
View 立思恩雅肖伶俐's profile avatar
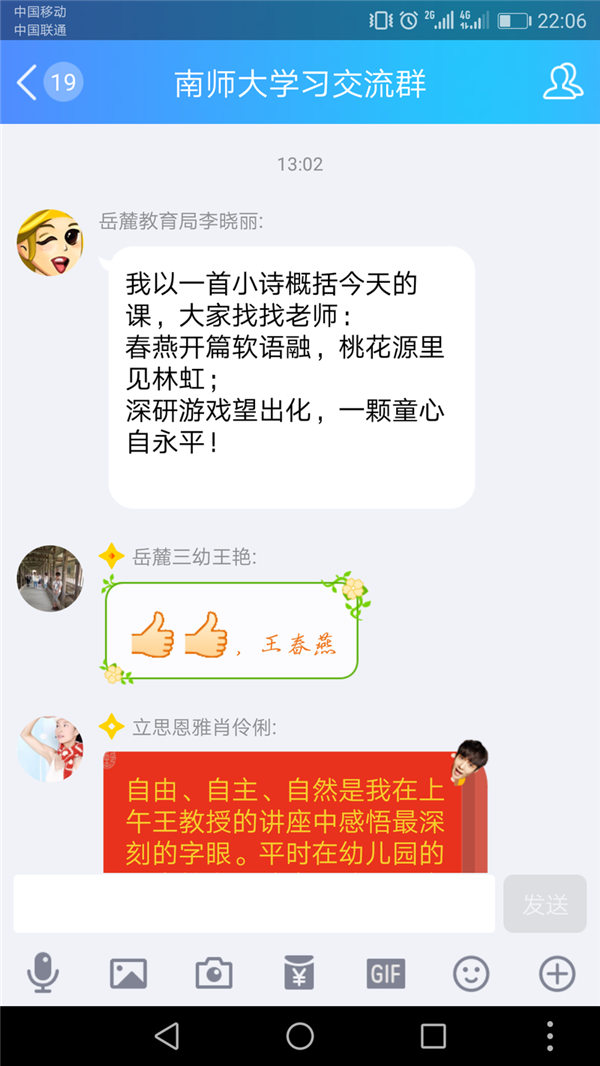click(50, 749)
